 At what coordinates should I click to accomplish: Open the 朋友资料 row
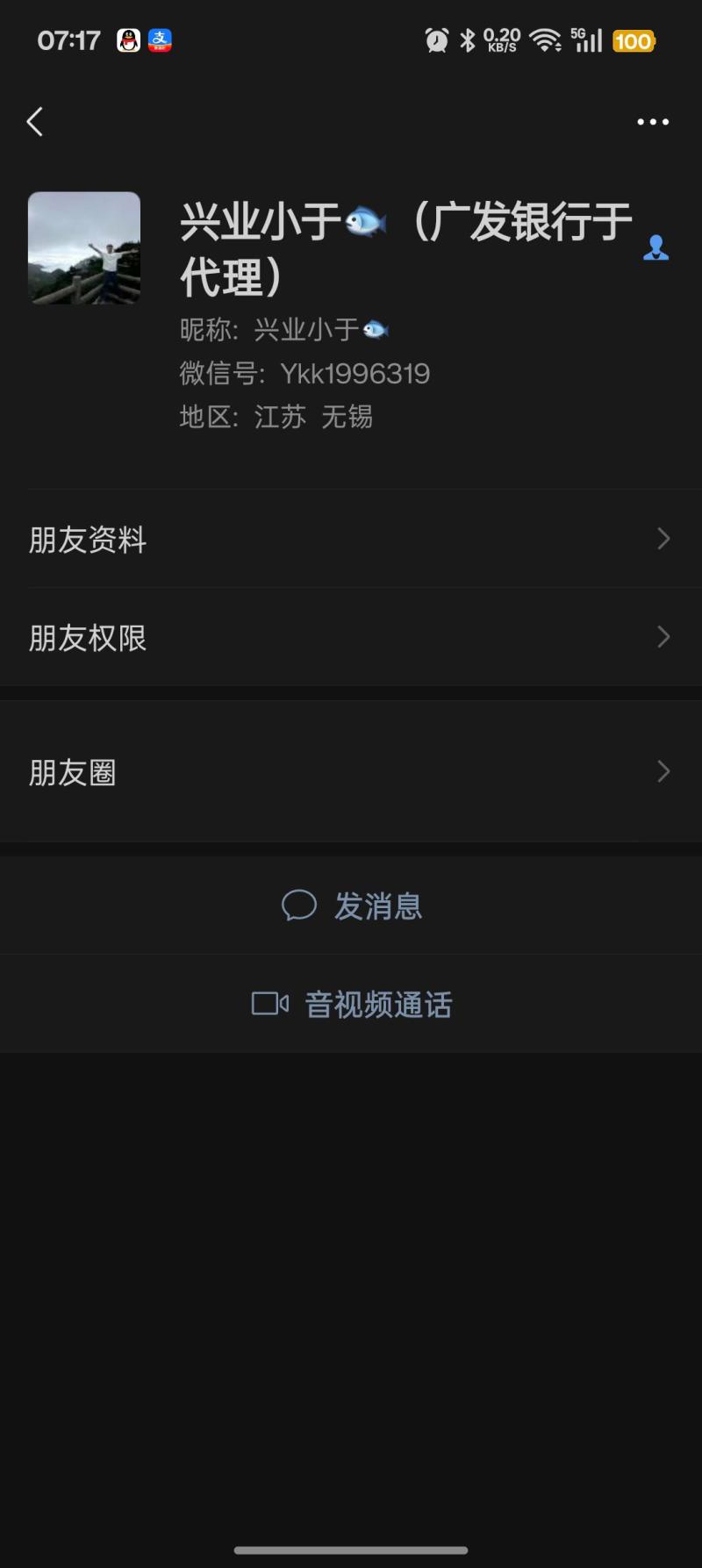pyautogui.click(x=351, y=539)
